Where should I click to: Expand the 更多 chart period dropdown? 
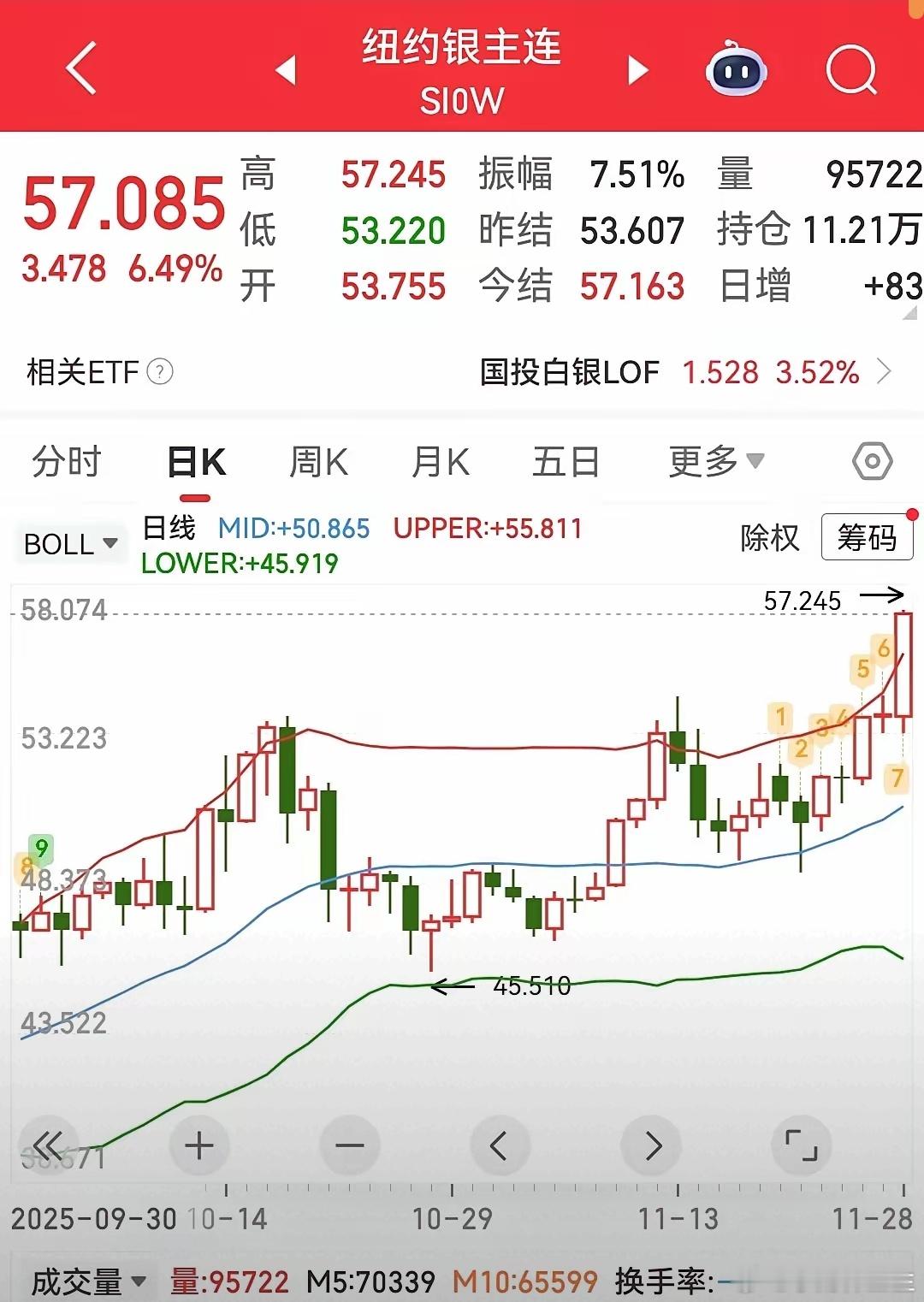pos(715,461)
